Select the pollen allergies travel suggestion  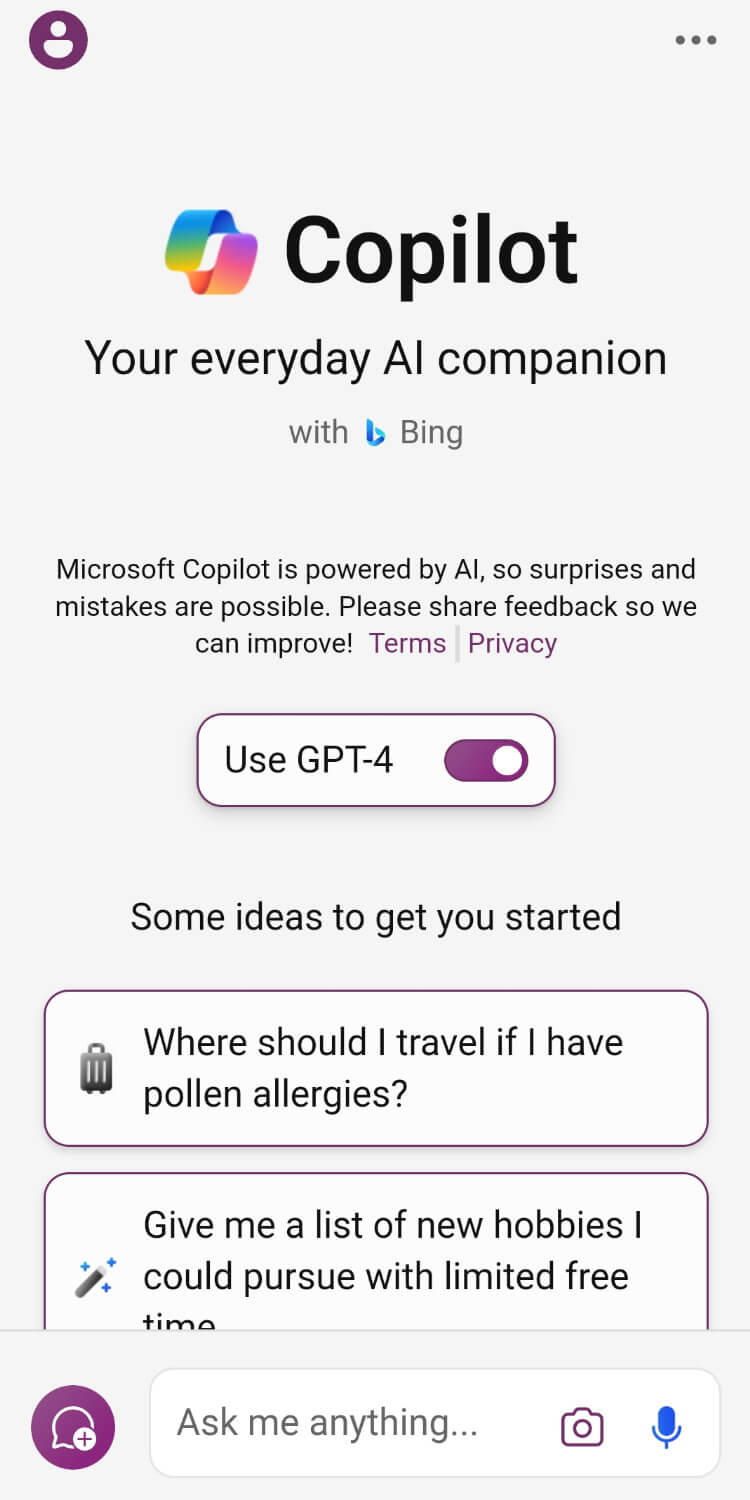(x=376, y=1068)
